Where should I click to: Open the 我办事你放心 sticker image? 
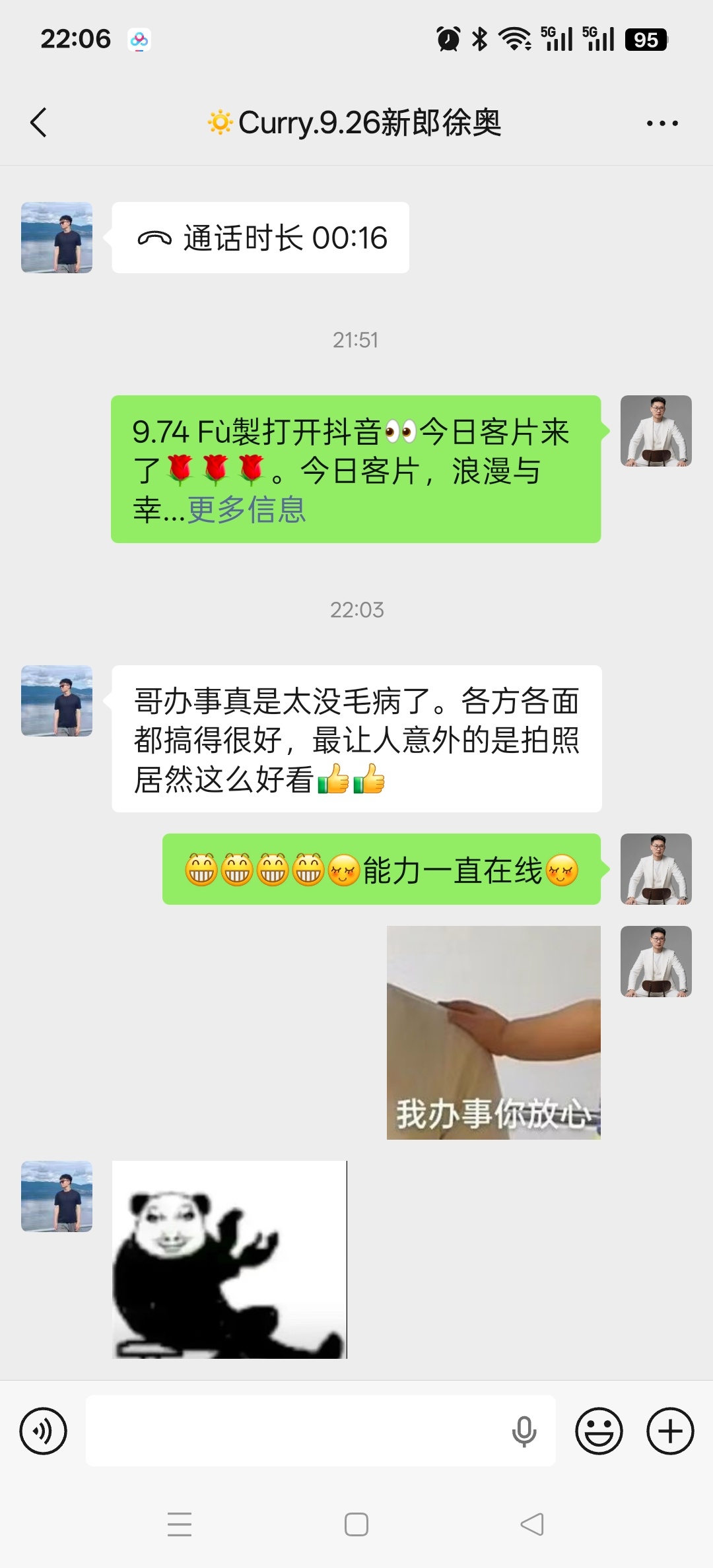493,1032
